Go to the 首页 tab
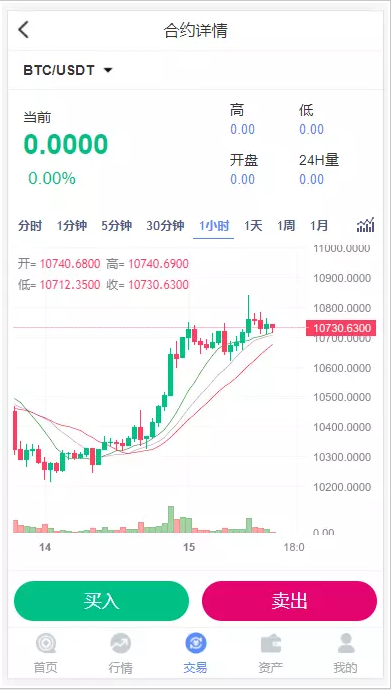 tap(45, 653)
